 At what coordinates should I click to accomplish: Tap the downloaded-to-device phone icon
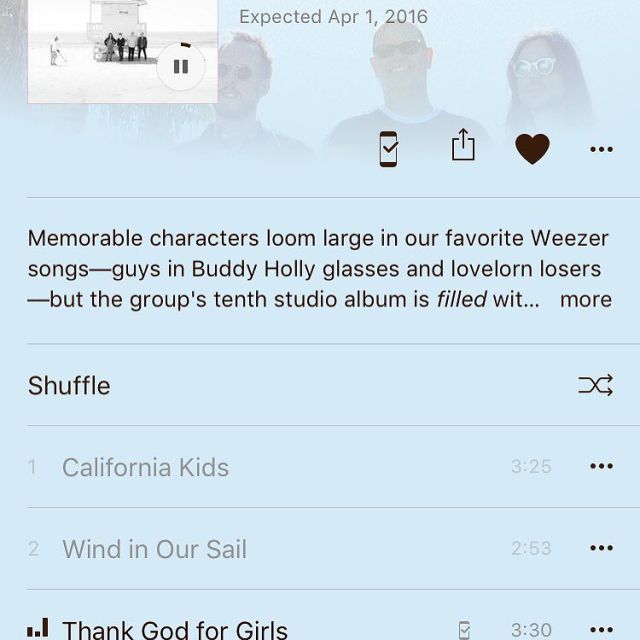388,149
